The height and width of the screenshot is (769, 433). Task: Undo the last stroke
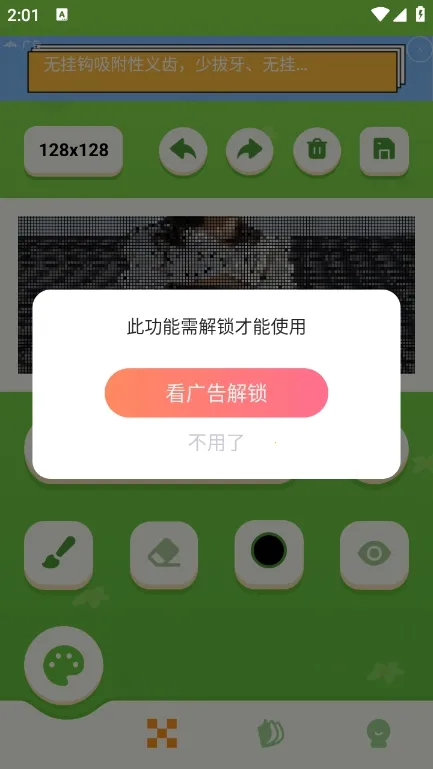183,150
